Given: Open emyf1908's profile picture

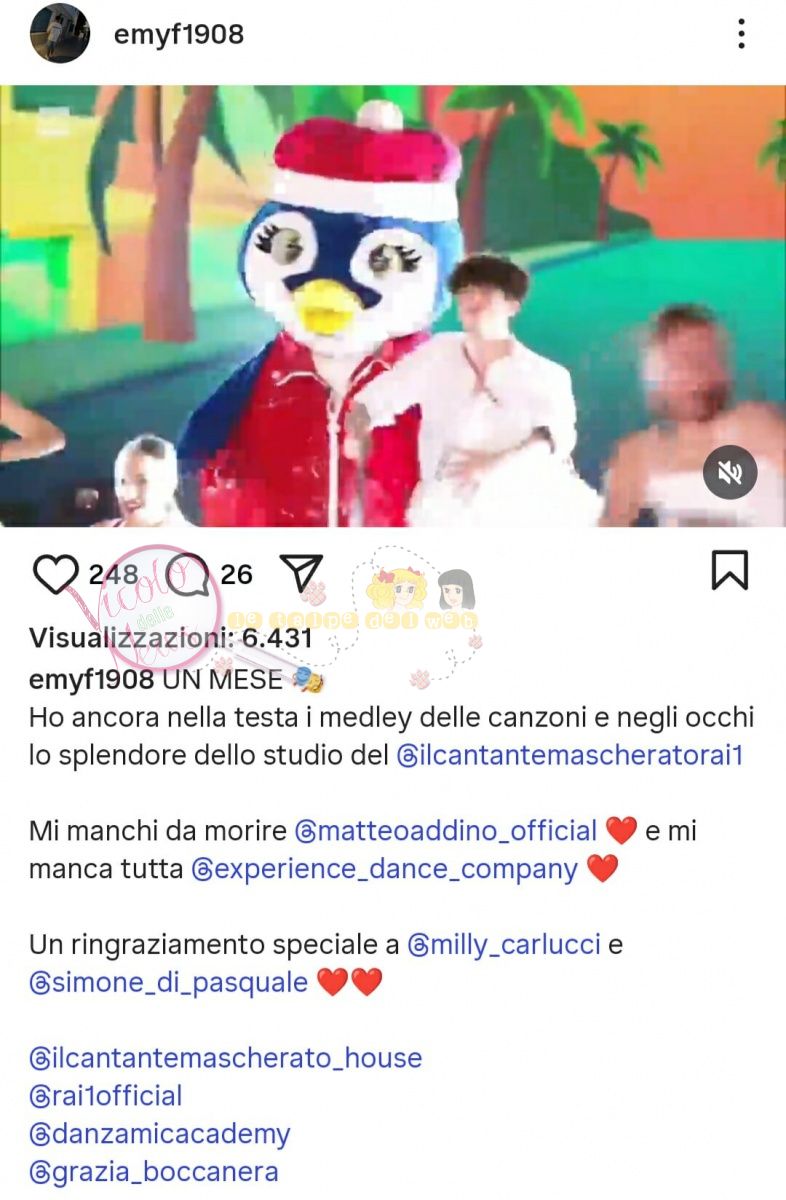Looking at the screenshot, I should [60, 34].
